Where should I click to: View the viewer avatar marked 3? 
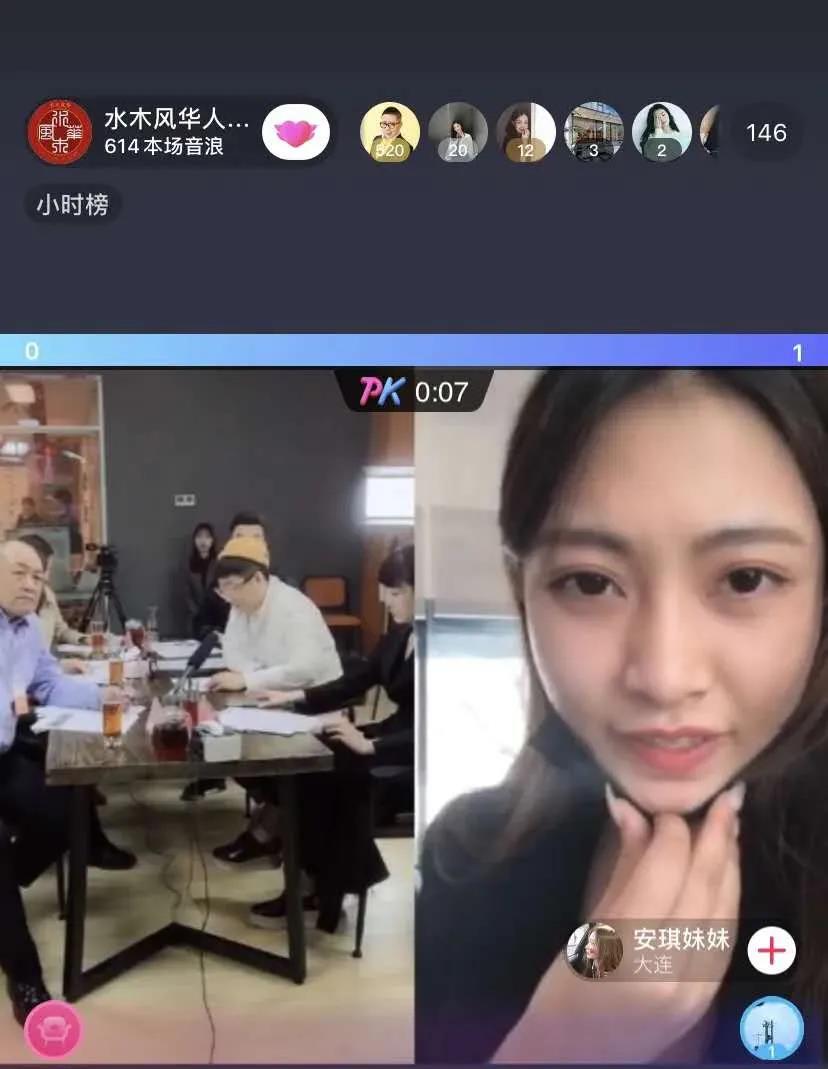coord(594,132)
